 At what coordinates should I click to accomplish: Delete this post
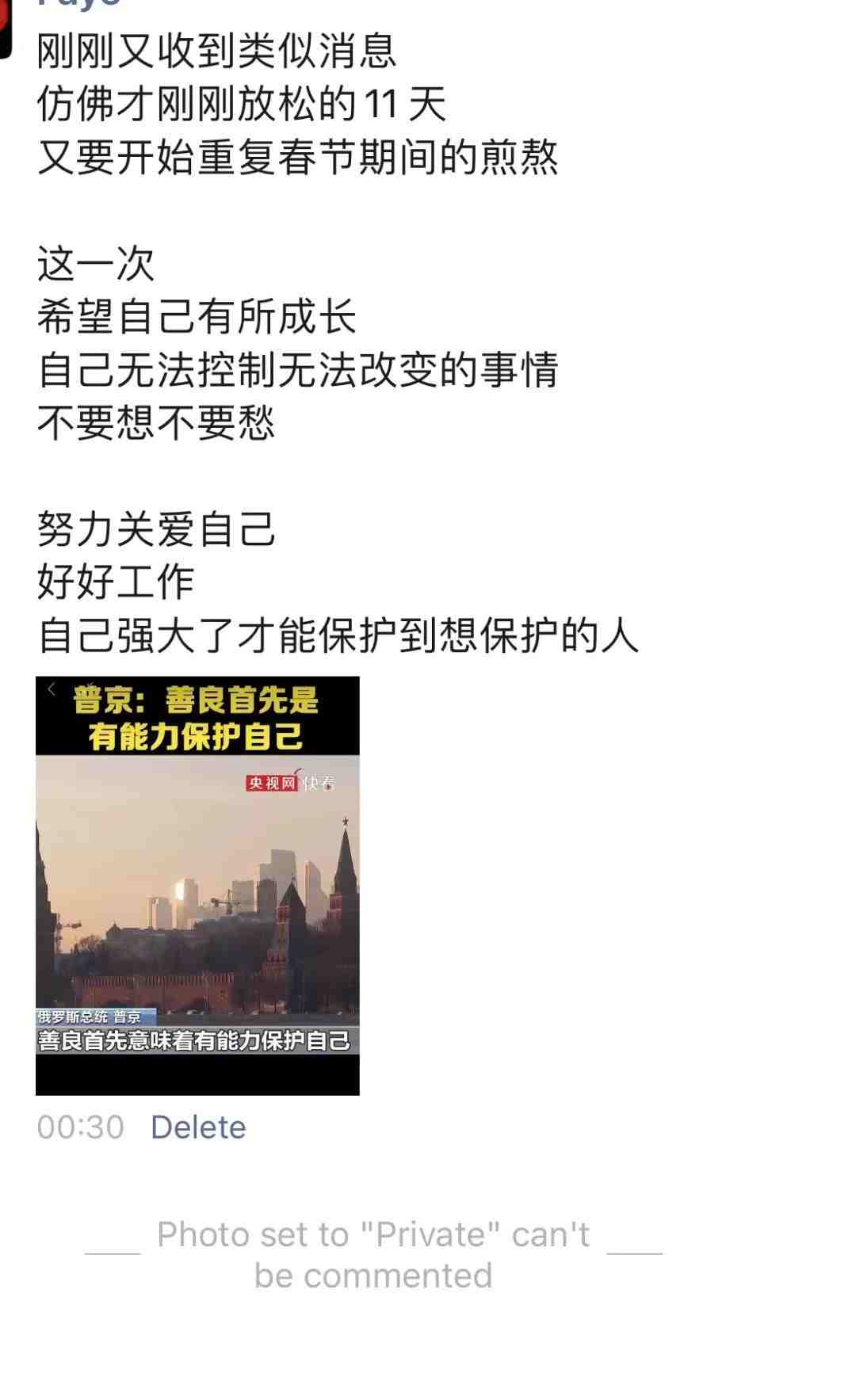click(198, 1127)
